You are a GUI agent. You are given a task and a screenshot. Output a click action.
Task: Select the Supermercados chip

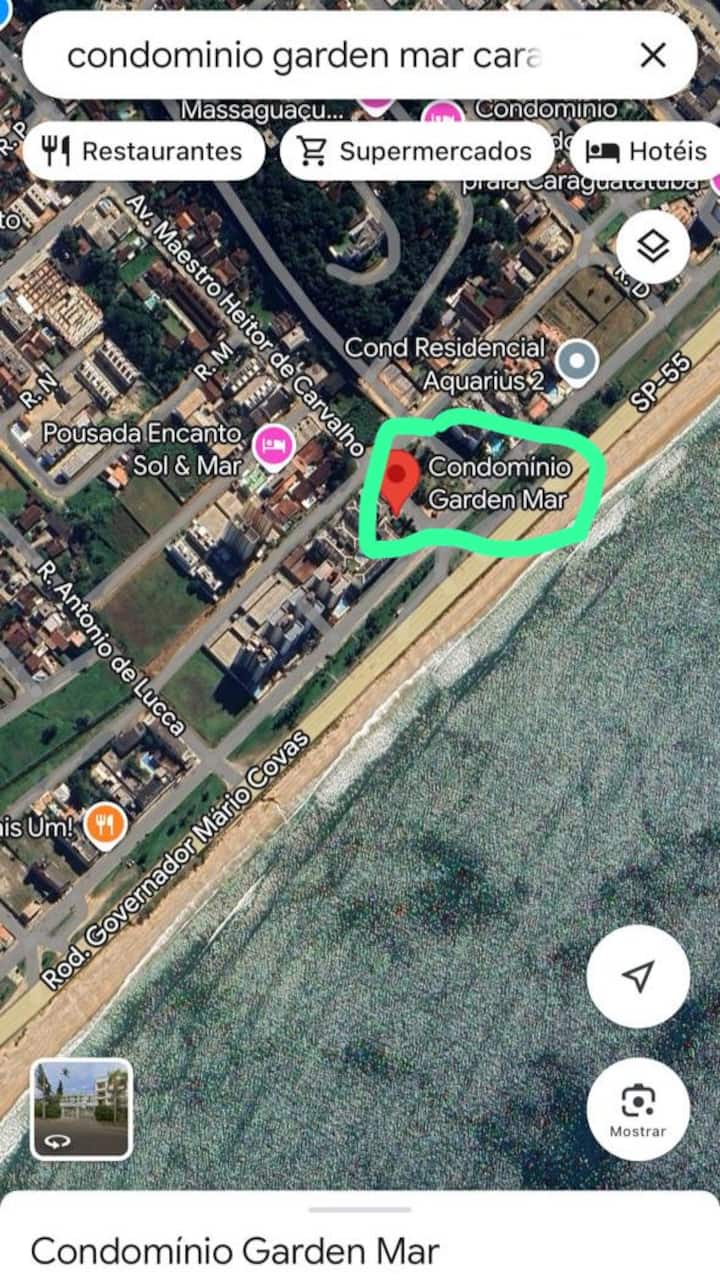point(416,151)
